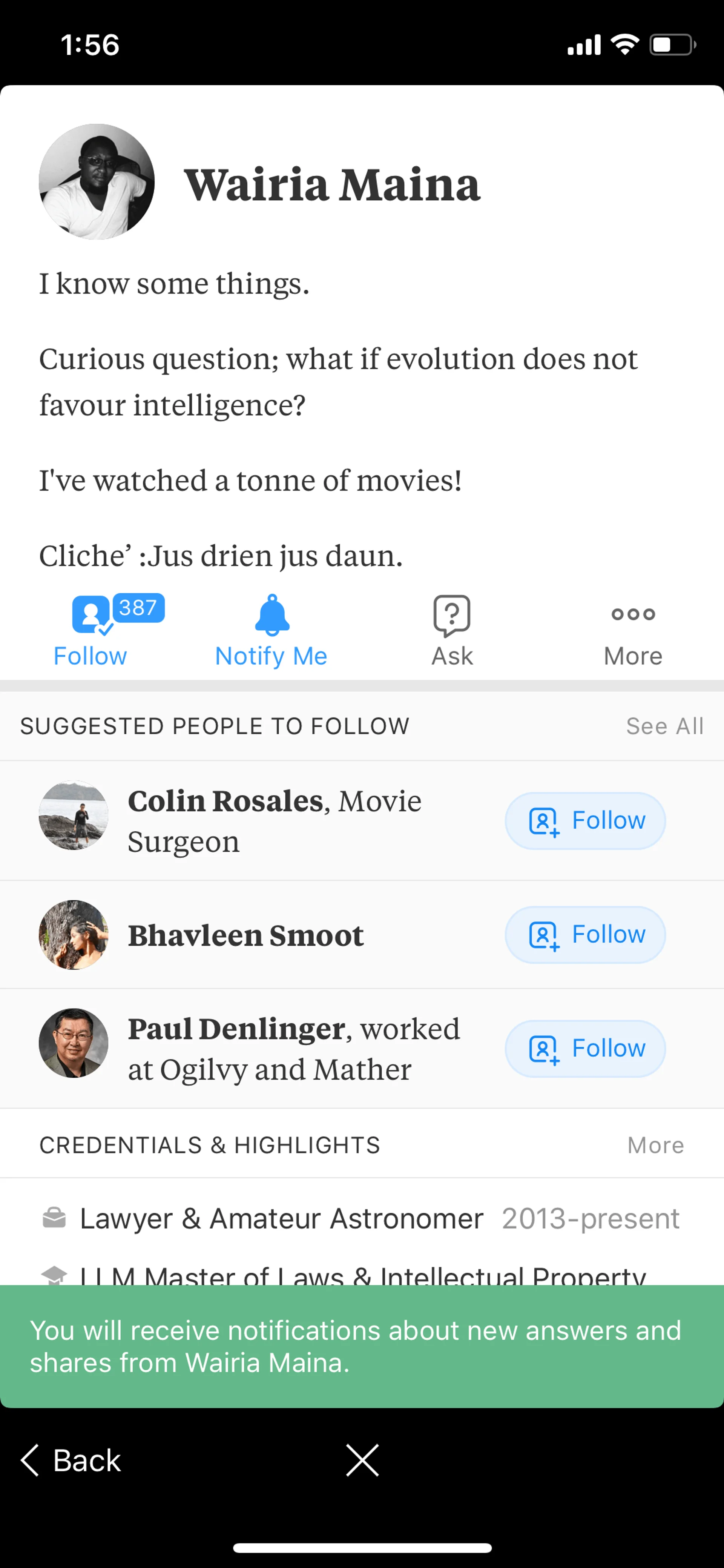The height and width of the screenshot is (1568, 724).
Task: Open the More options menu with three dots
Action: 633,631
